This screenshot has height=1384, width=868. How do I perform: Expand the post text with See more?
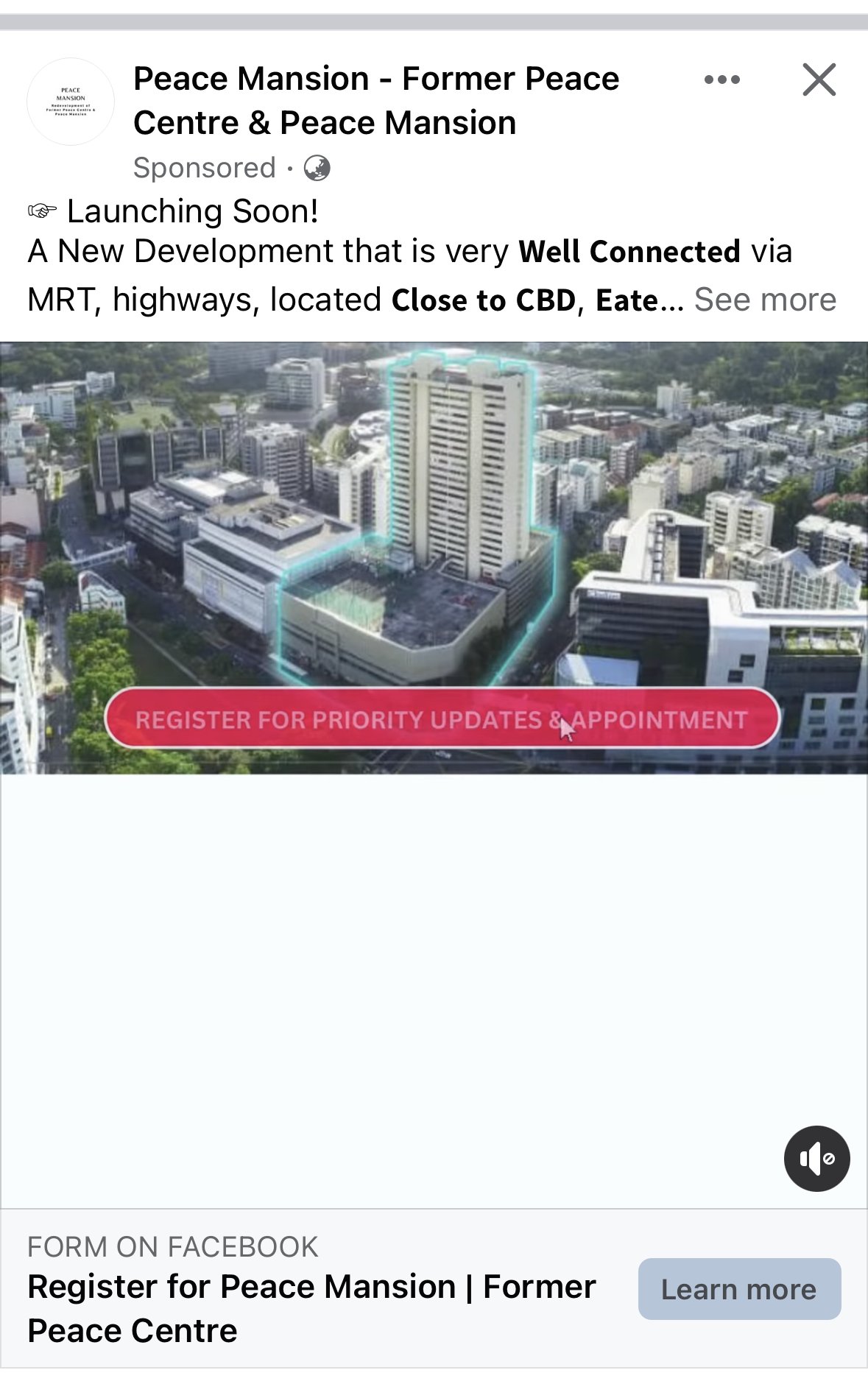[x=764, y=300]
